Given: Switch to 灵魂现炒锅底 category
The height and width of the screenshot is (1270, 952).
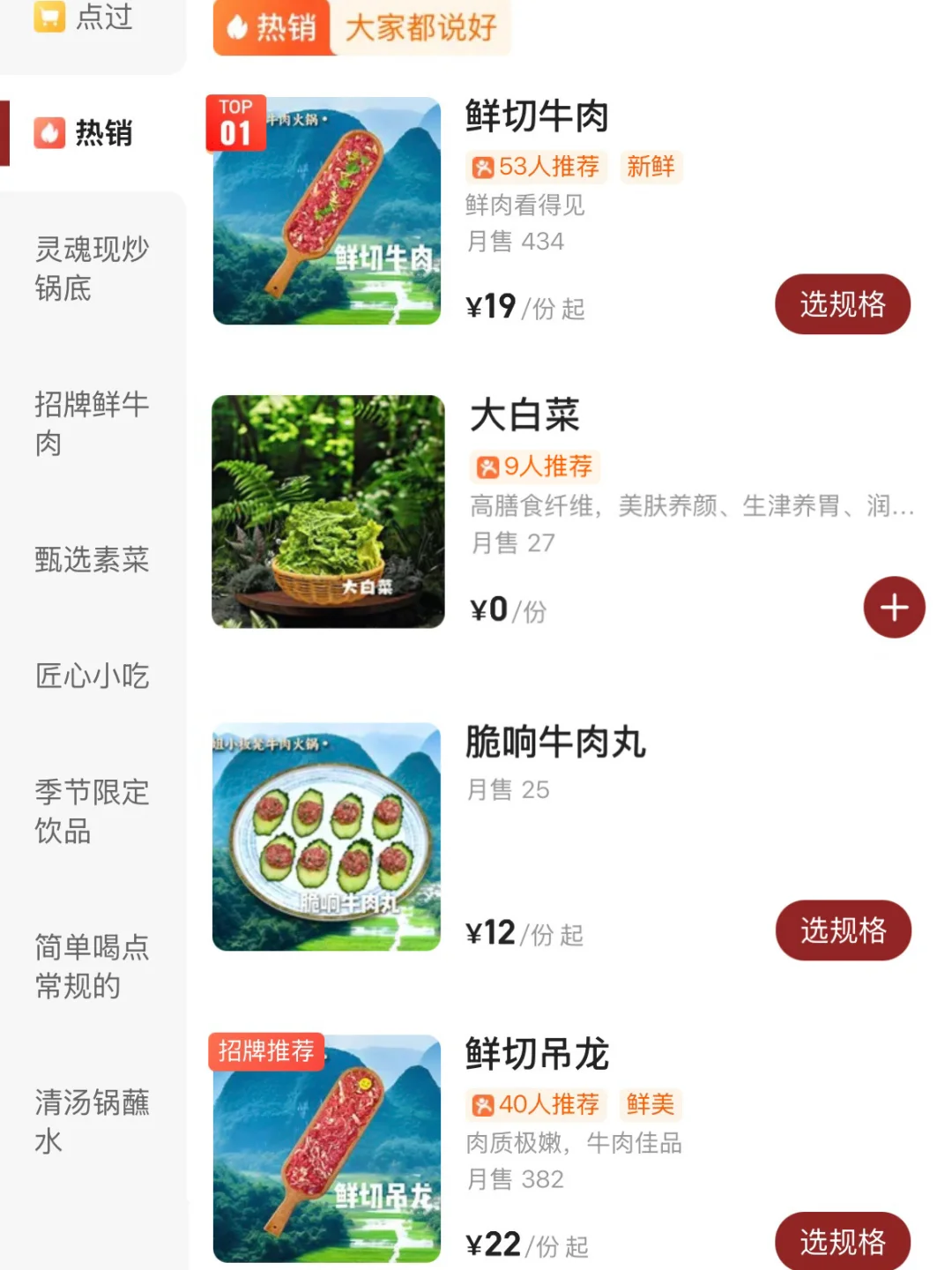Looking at the screenshot, I should (92, 269).
